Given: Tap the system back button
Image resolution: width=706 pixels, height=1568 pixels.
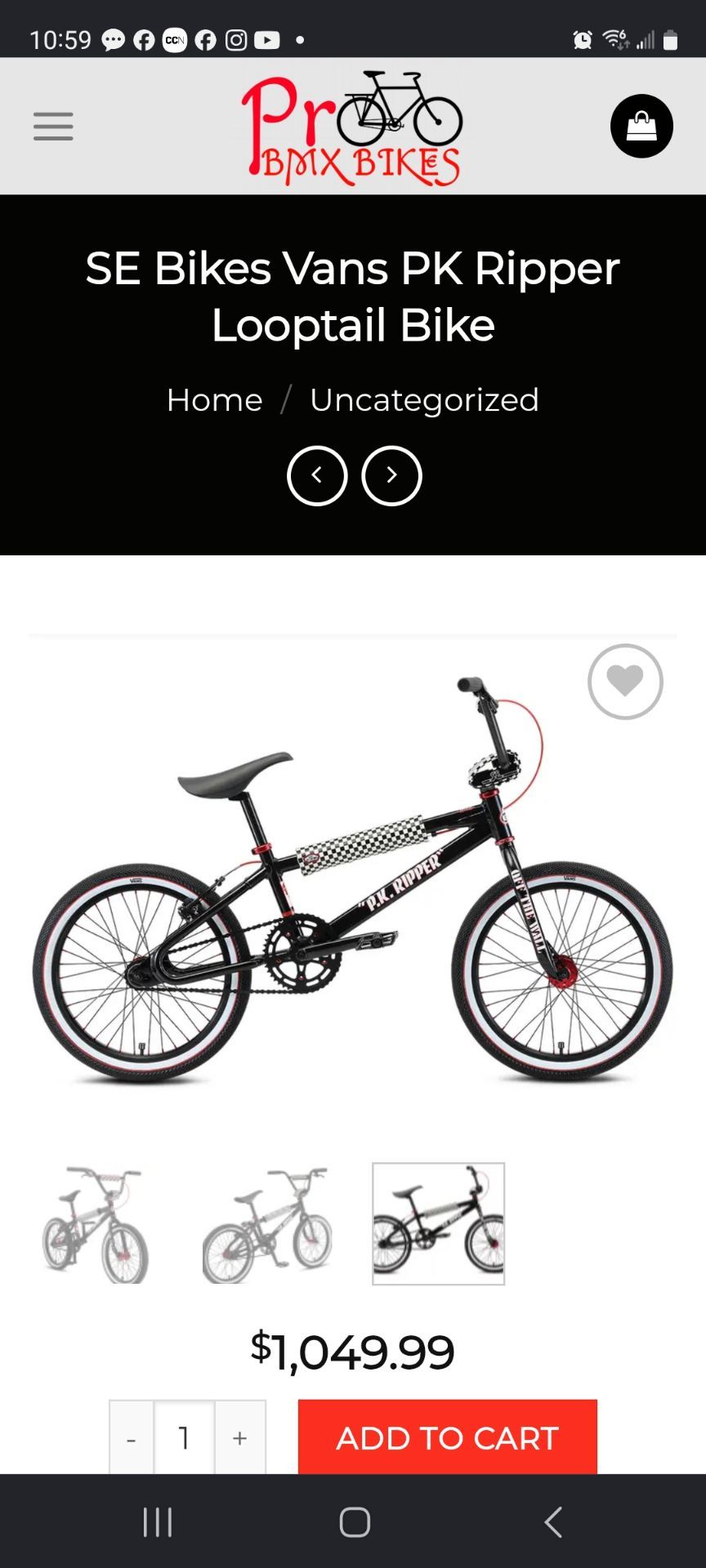Looking at the screenshot, I should tap(553, 1522).
